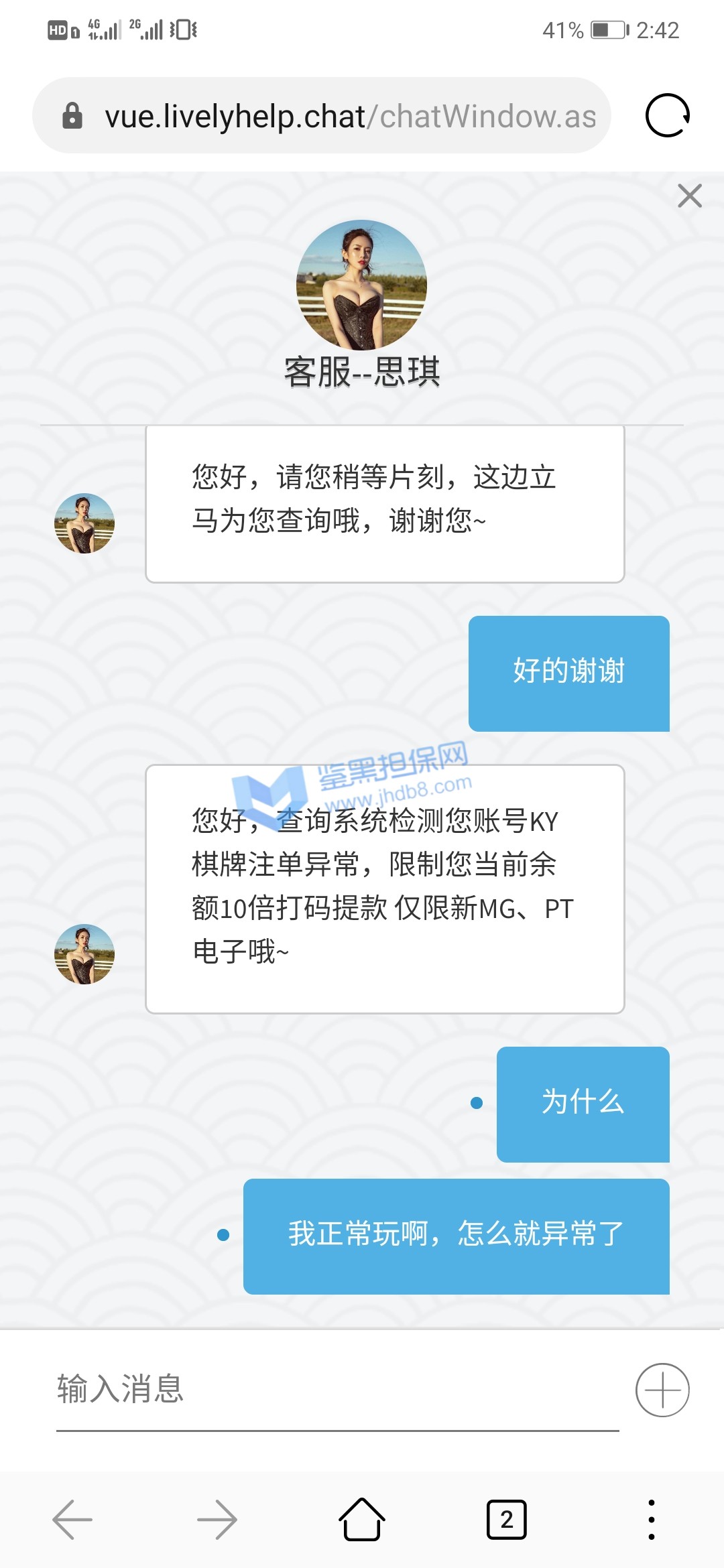Open the browser overflow menu
This screenshot has width=724, height=1568.
pyautogui.click(x=651, y=1520)
